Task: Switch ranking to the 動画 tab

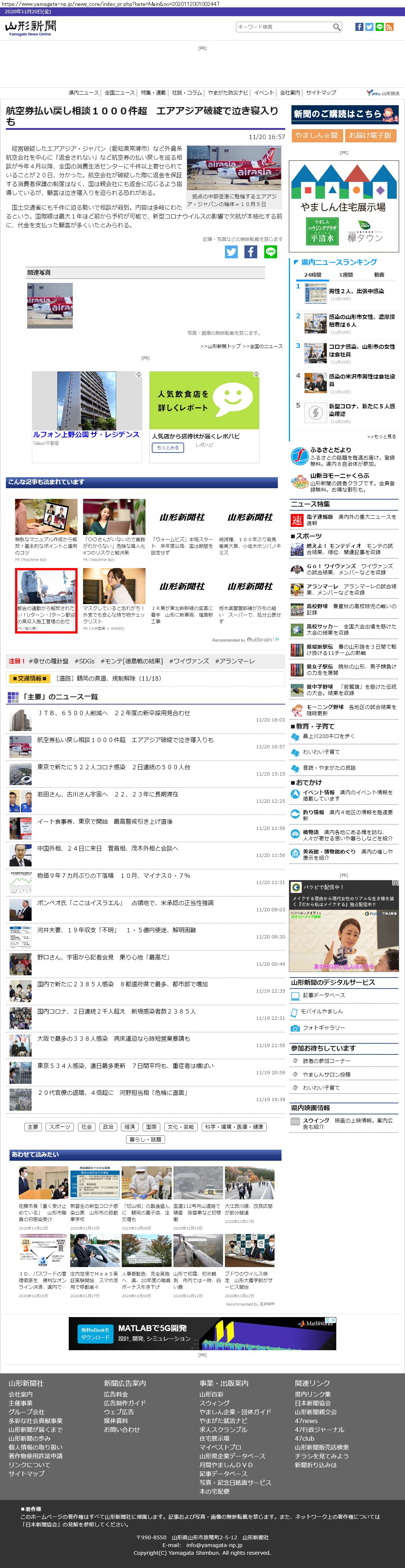Action: pyautogui.click(x=379, y=275)
